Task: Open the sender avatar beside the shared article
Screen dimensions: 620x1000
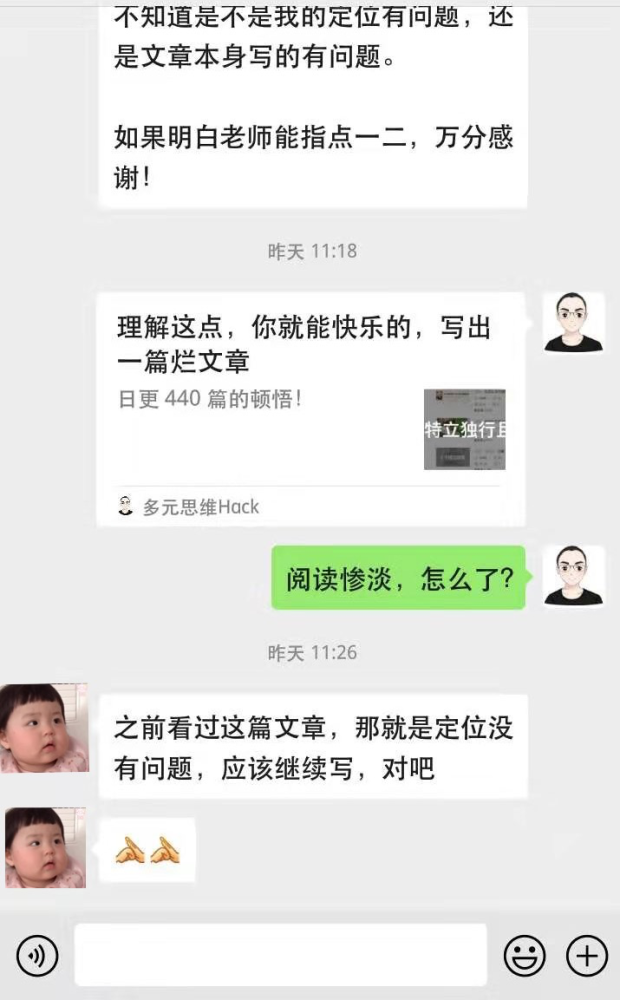Action: click(x=573, y=323)
